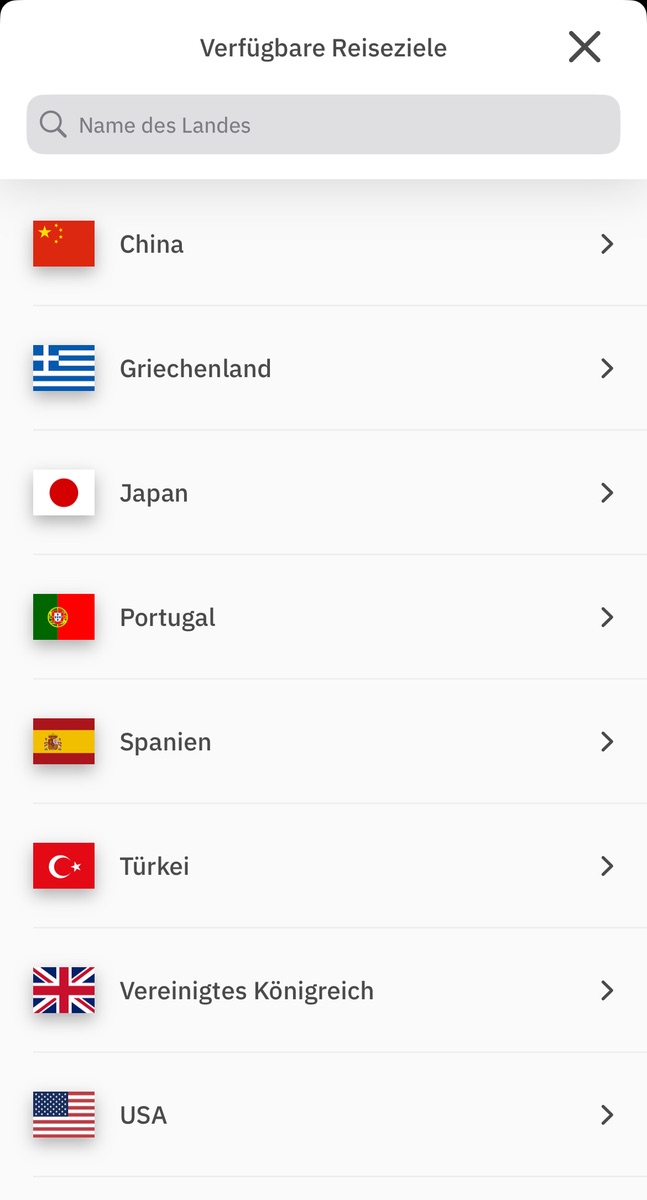
Task: Open Vereinigtes Königreich destination
Action: tap(323, 991)
